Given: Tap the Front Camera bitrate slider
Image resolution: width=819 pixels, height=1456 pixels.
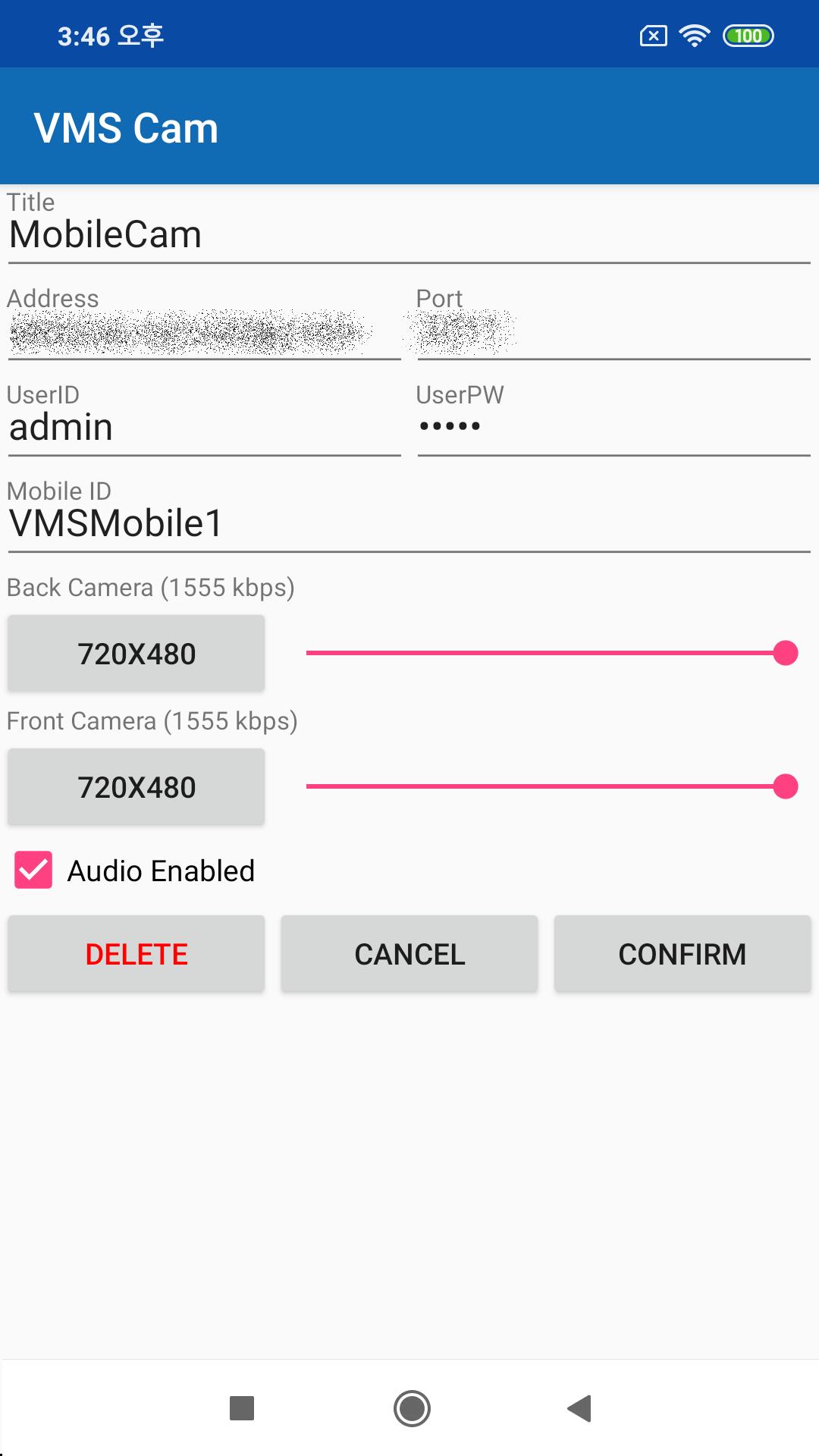Looking at the screenshot, I should [551, 786].
